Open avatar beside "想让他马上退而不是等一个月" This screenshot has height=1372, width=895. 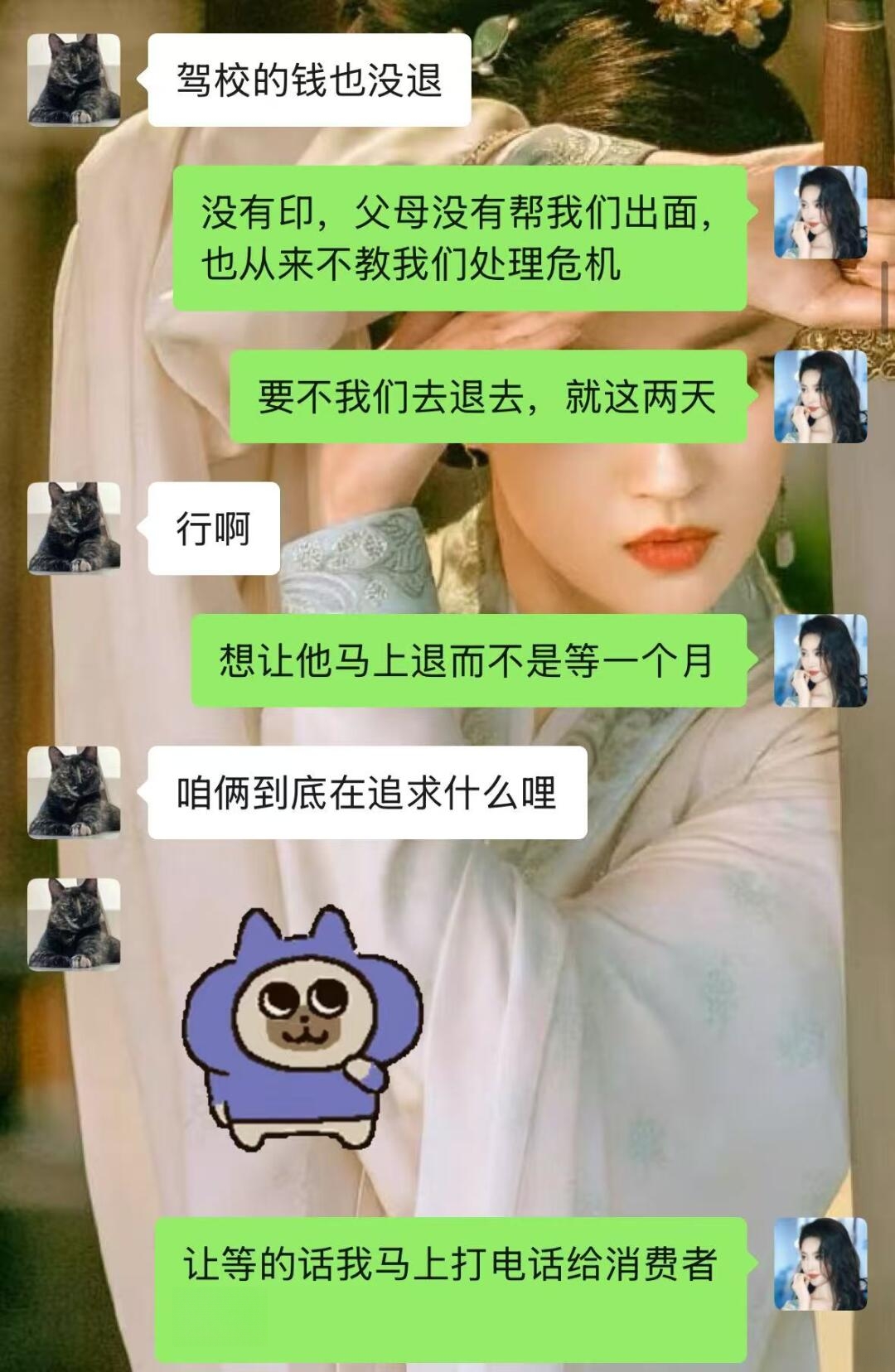click(820, 660)
